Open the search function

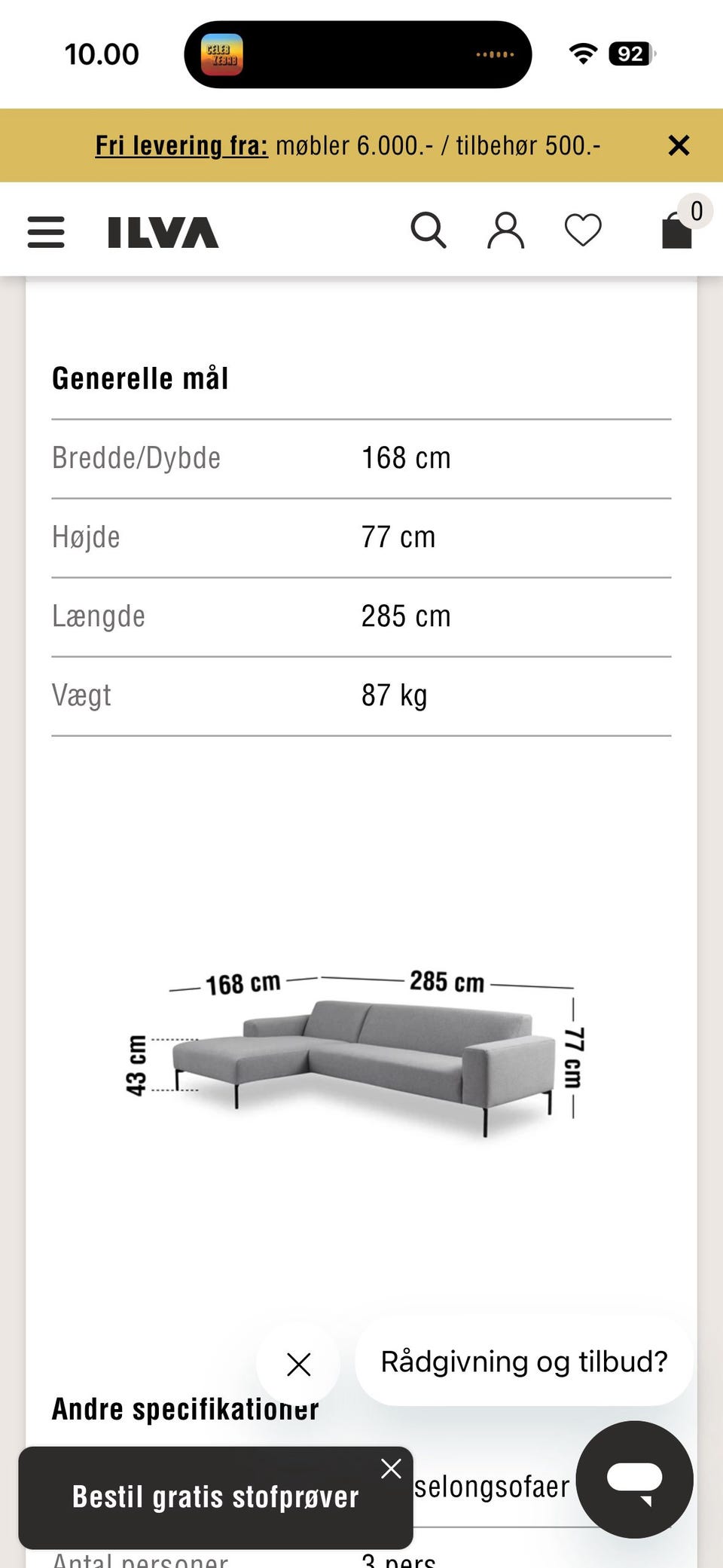click(x=429, y=231)
